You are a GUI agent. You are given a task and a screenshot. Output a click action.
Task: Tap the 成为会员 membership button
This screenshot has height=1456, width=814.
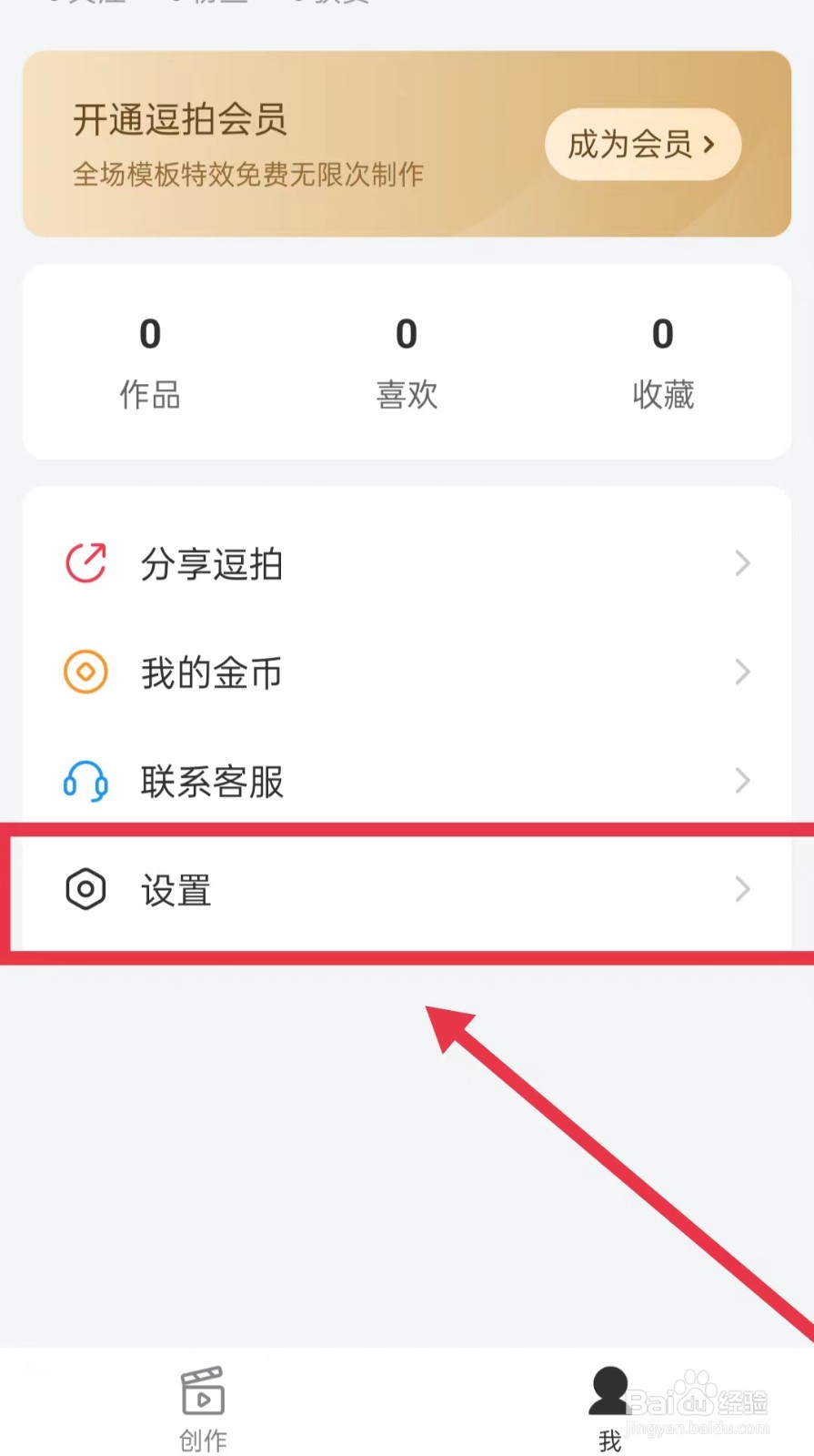click(642, 144)
